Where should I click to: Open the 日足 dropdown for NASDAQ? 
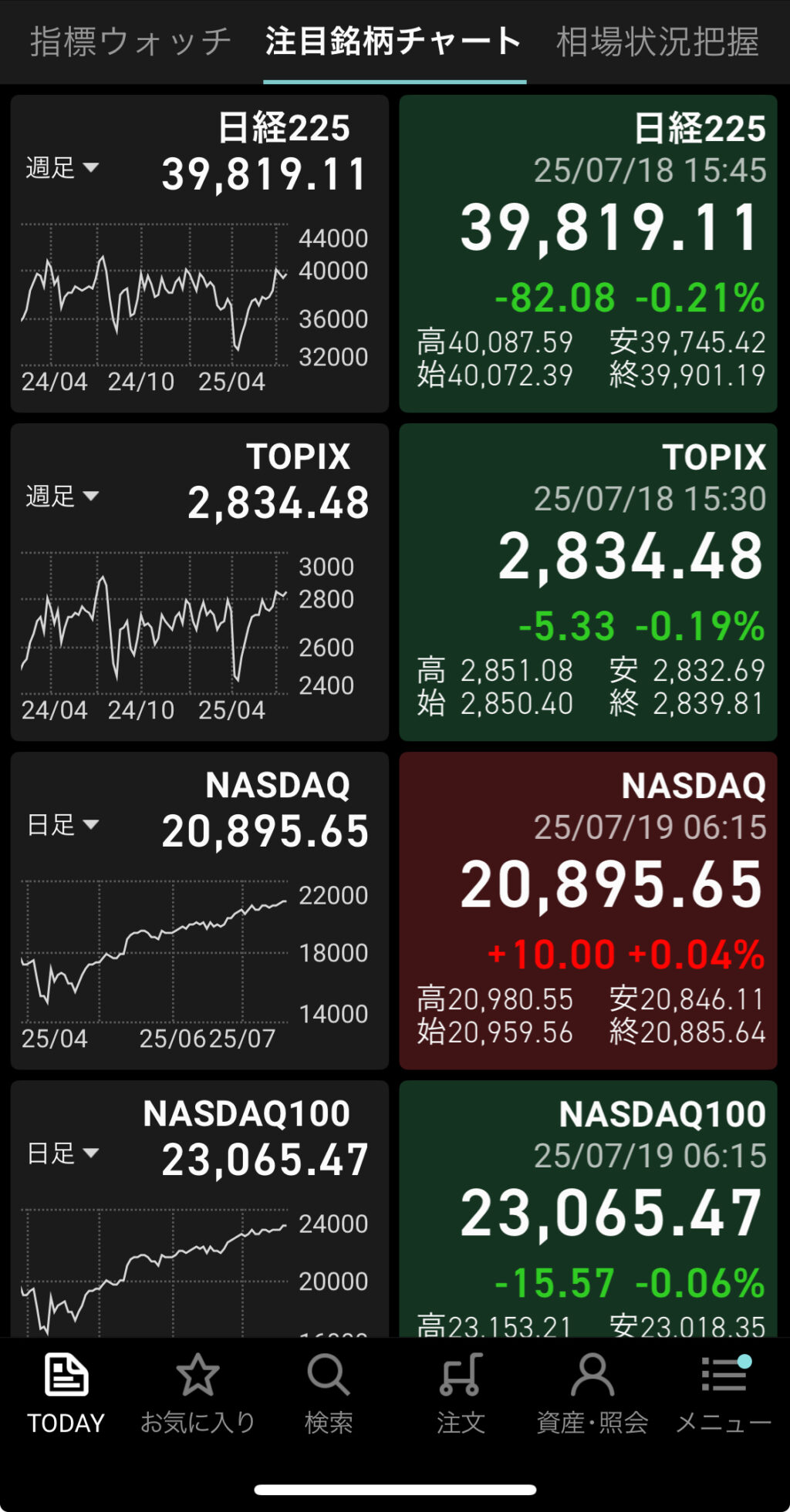click(x=62, y=825)
